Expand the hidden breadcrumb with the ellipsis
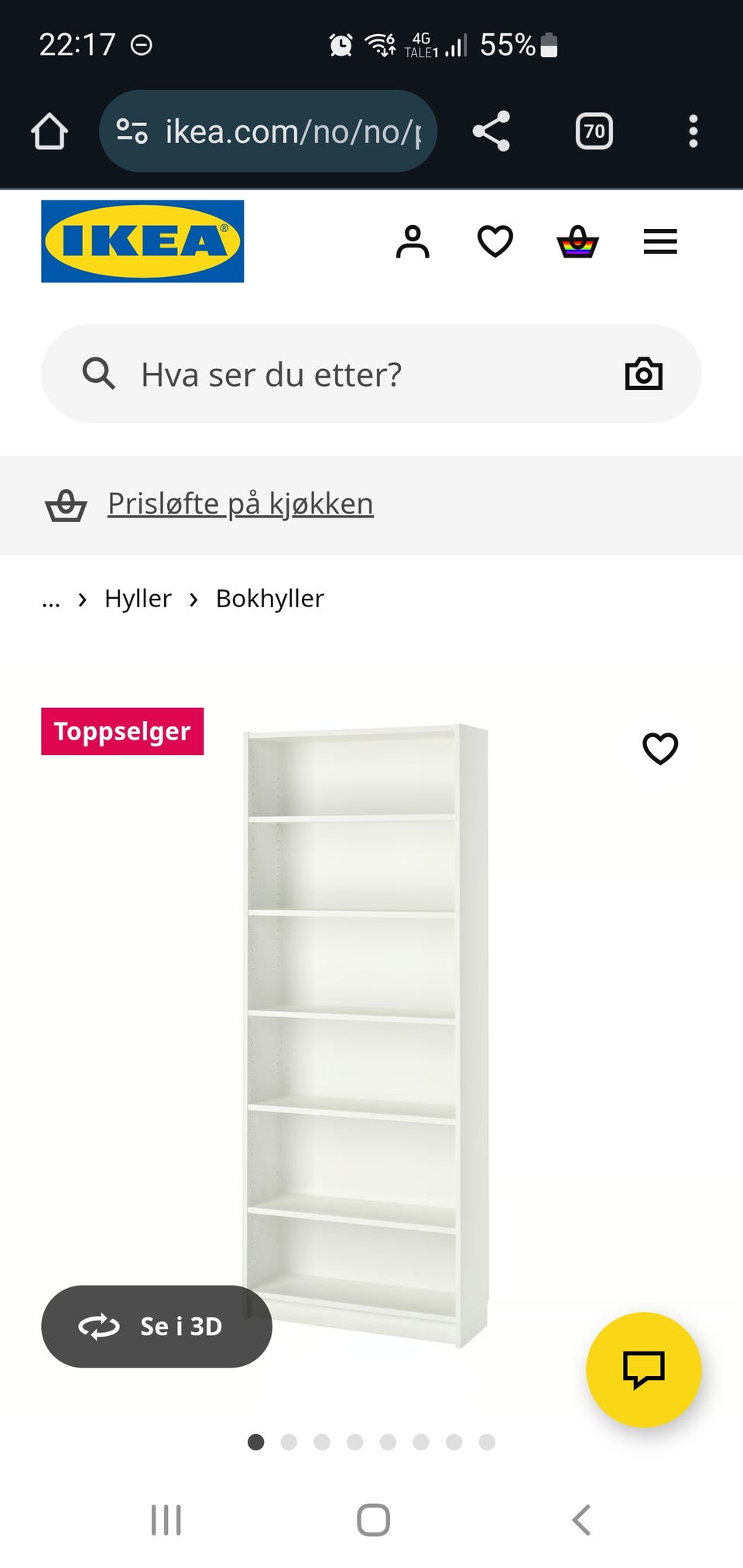743x1568 pixels. pos(50,599)
